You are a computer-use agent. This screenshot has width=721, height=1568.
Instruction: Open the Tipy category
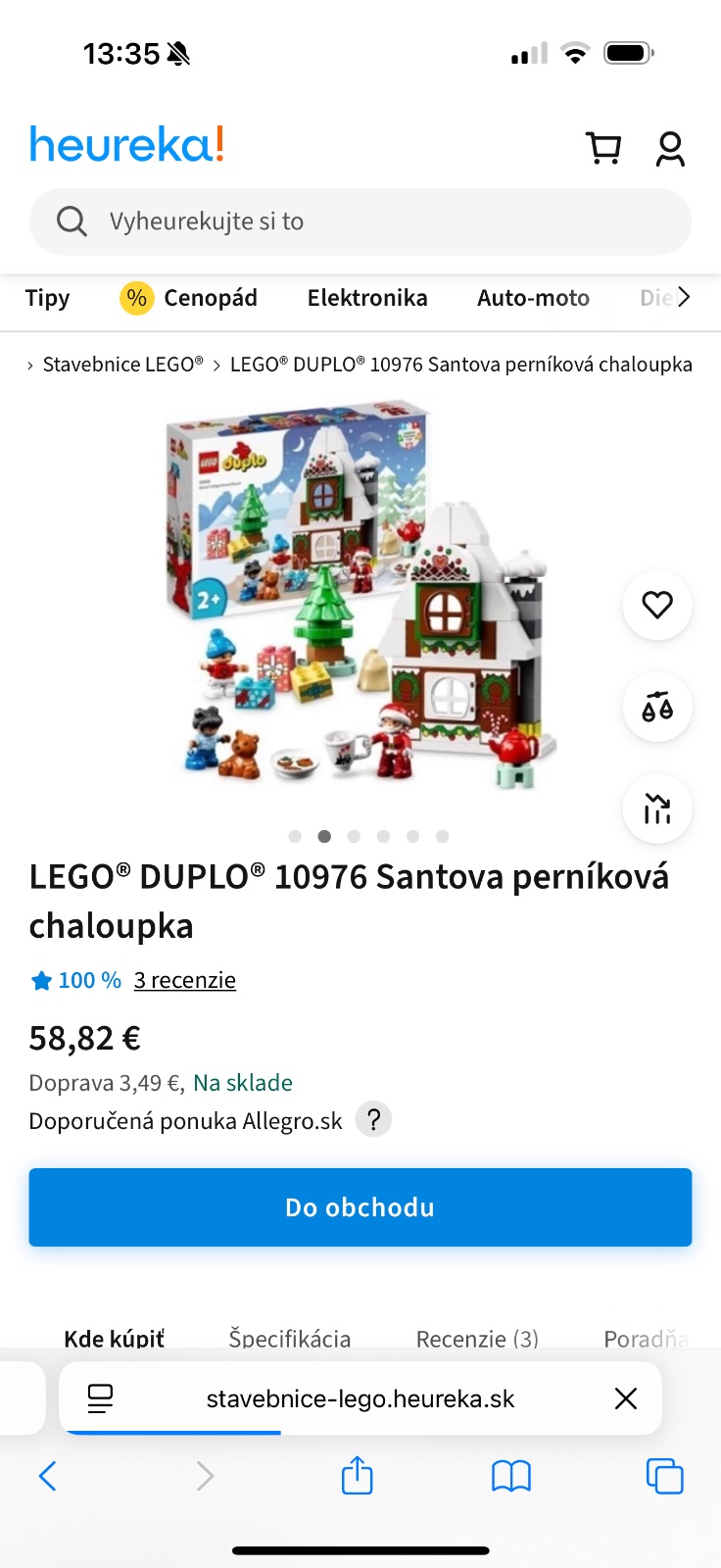pyautogui.click(x=47, y=298)
